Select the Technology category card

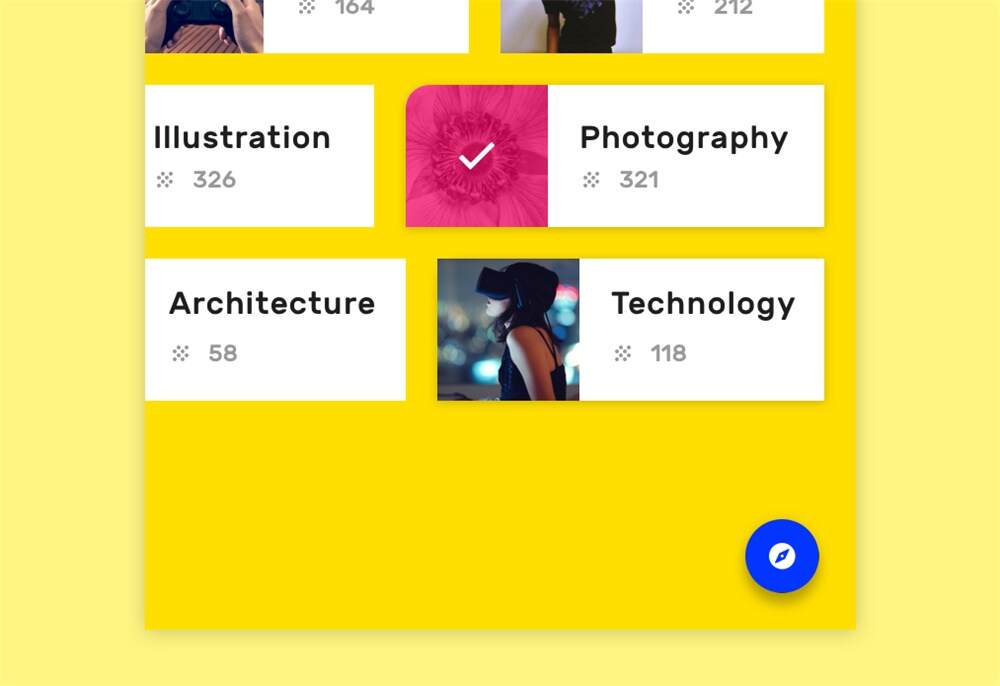(630, 329)
